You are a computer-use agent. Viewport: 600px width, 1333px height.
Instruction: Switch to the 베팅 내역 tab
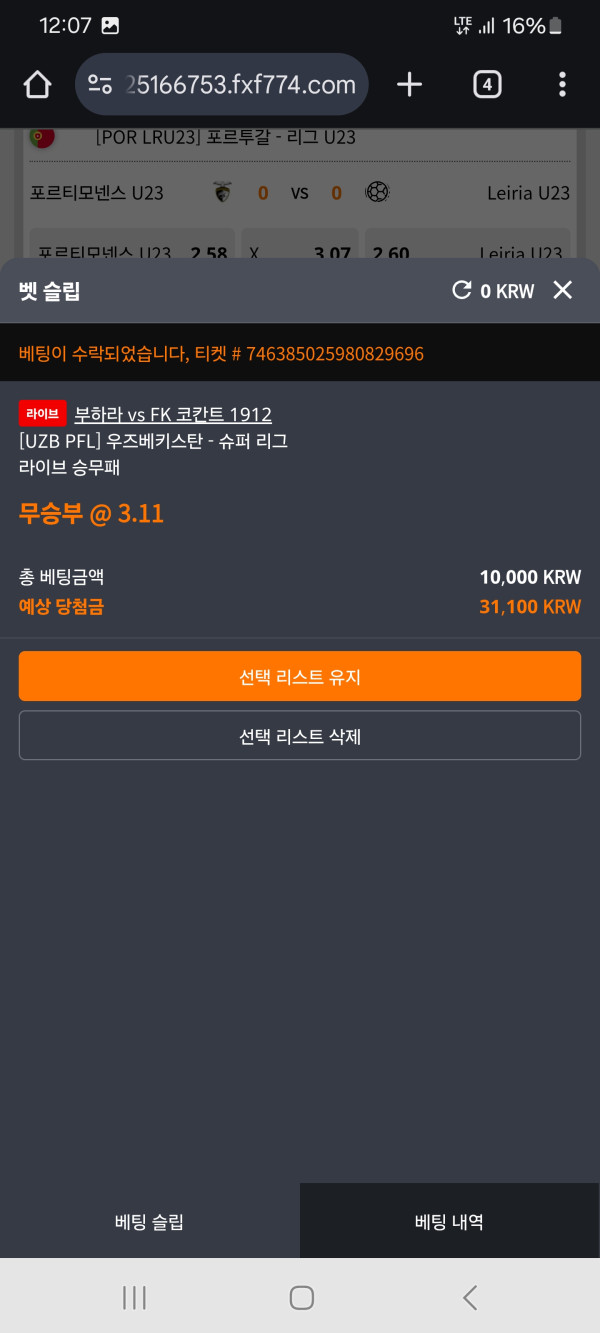pos(450,1221)
